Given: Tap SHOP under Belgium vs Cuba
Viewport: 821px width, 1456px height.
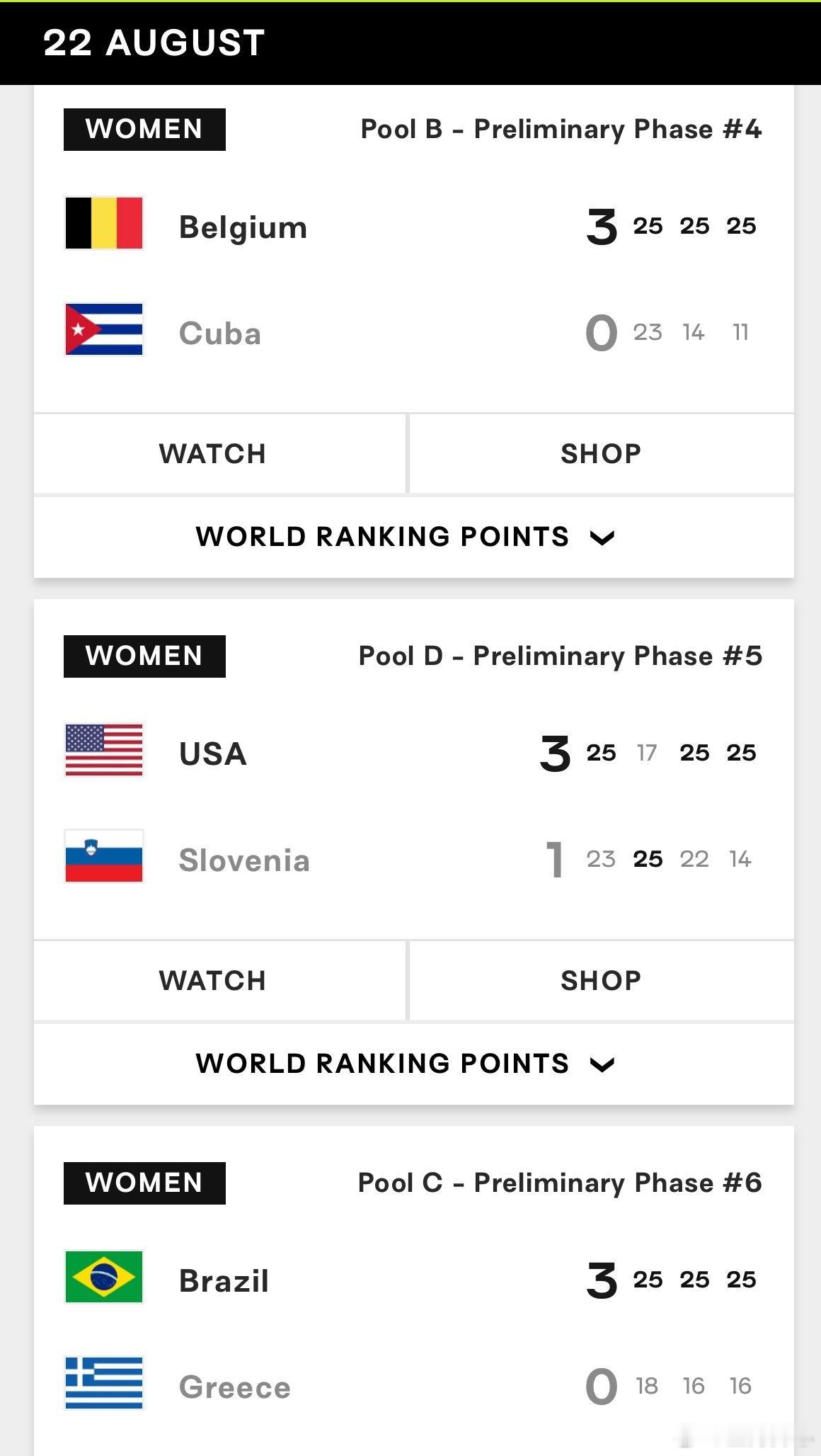Looking at the screenshot, I should pyautogui.click(x=602, y=453).
